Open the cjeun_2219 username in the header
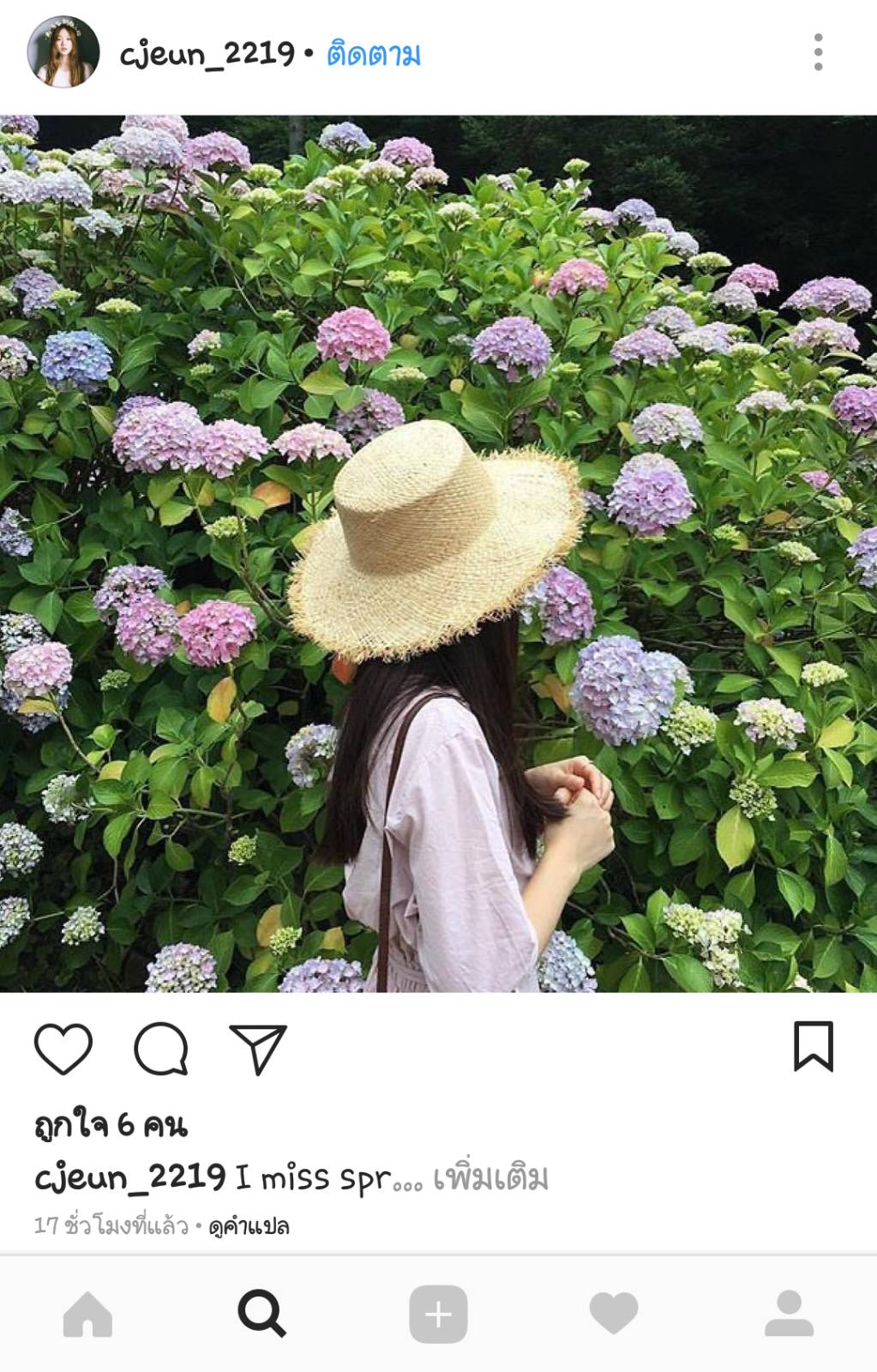Viewport: 877px width, 1372px height. click(207, 55)
